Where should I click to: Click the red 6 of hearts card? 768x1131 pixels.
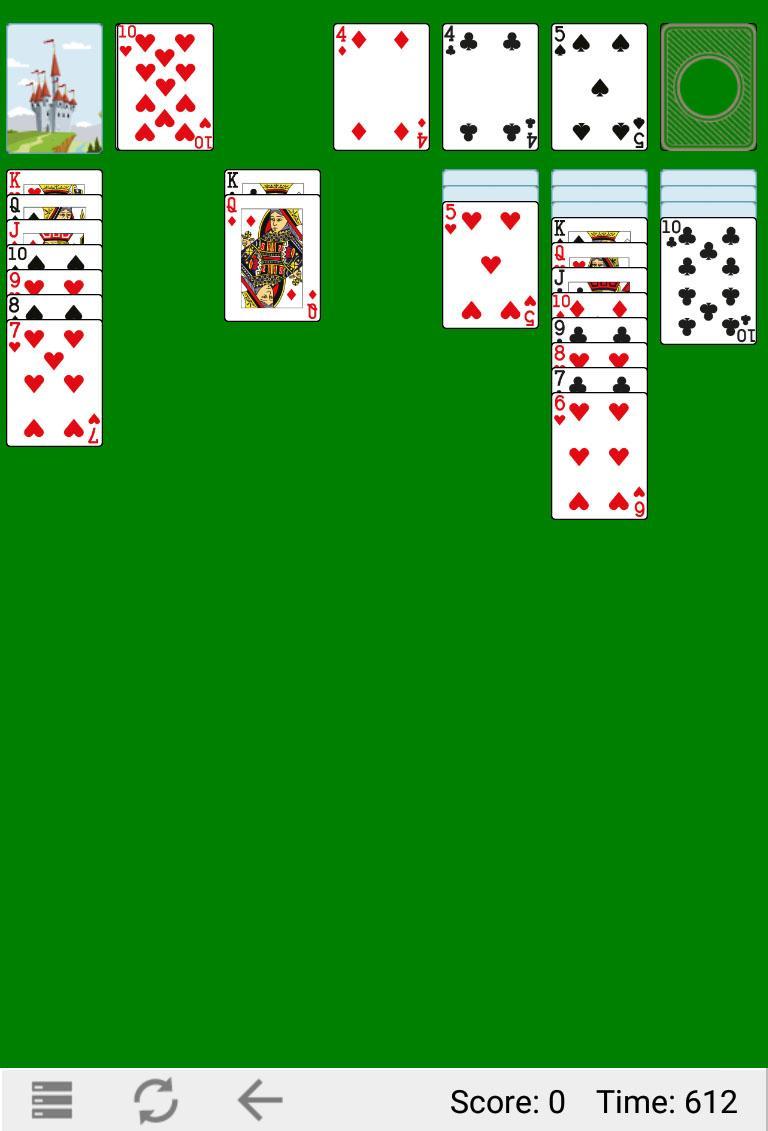click(598, 455)
